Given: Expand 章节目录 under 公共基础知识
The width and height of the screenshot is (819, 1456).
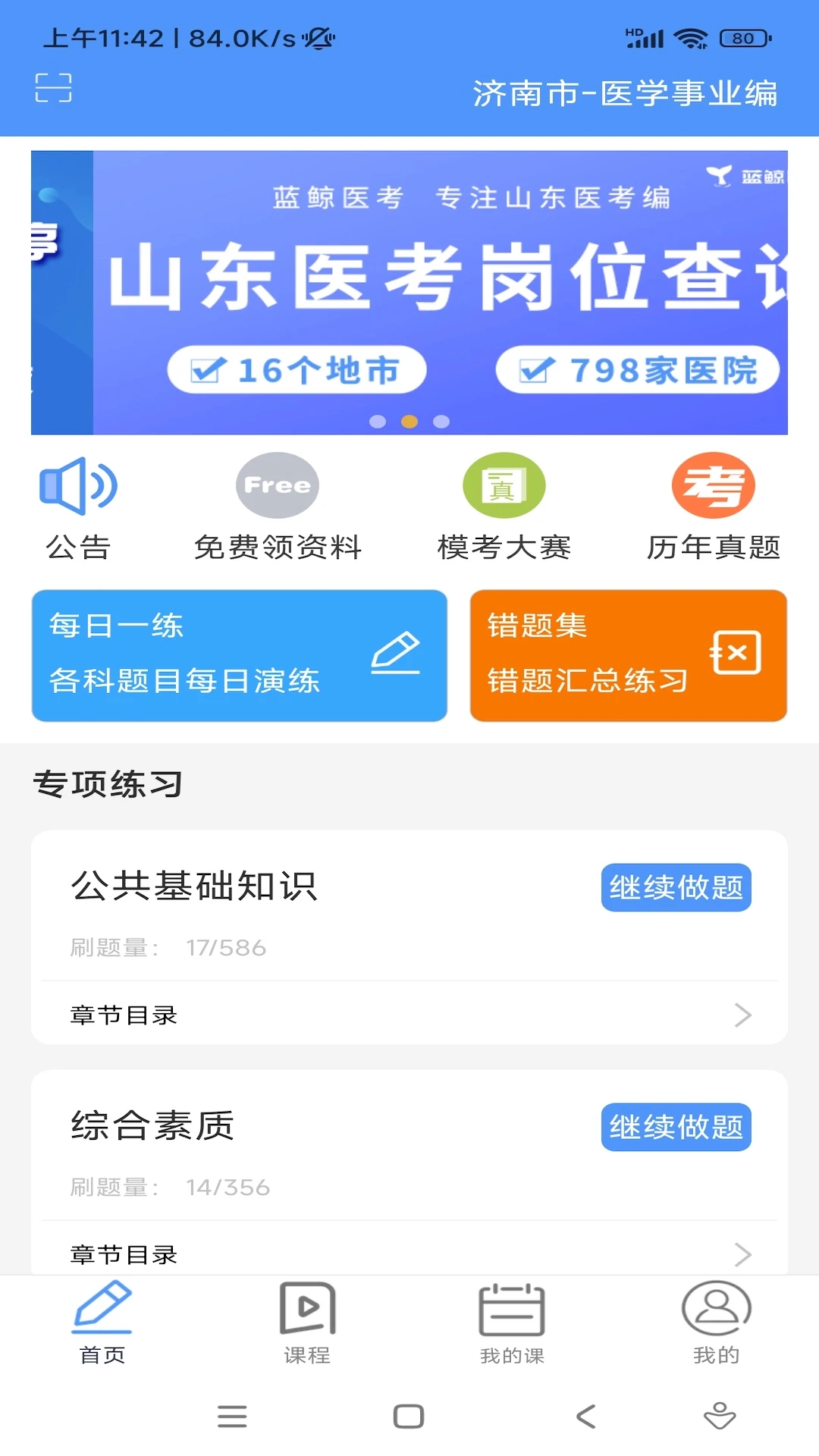Looking at the screenshot, I should click(x=409, y=1015).
